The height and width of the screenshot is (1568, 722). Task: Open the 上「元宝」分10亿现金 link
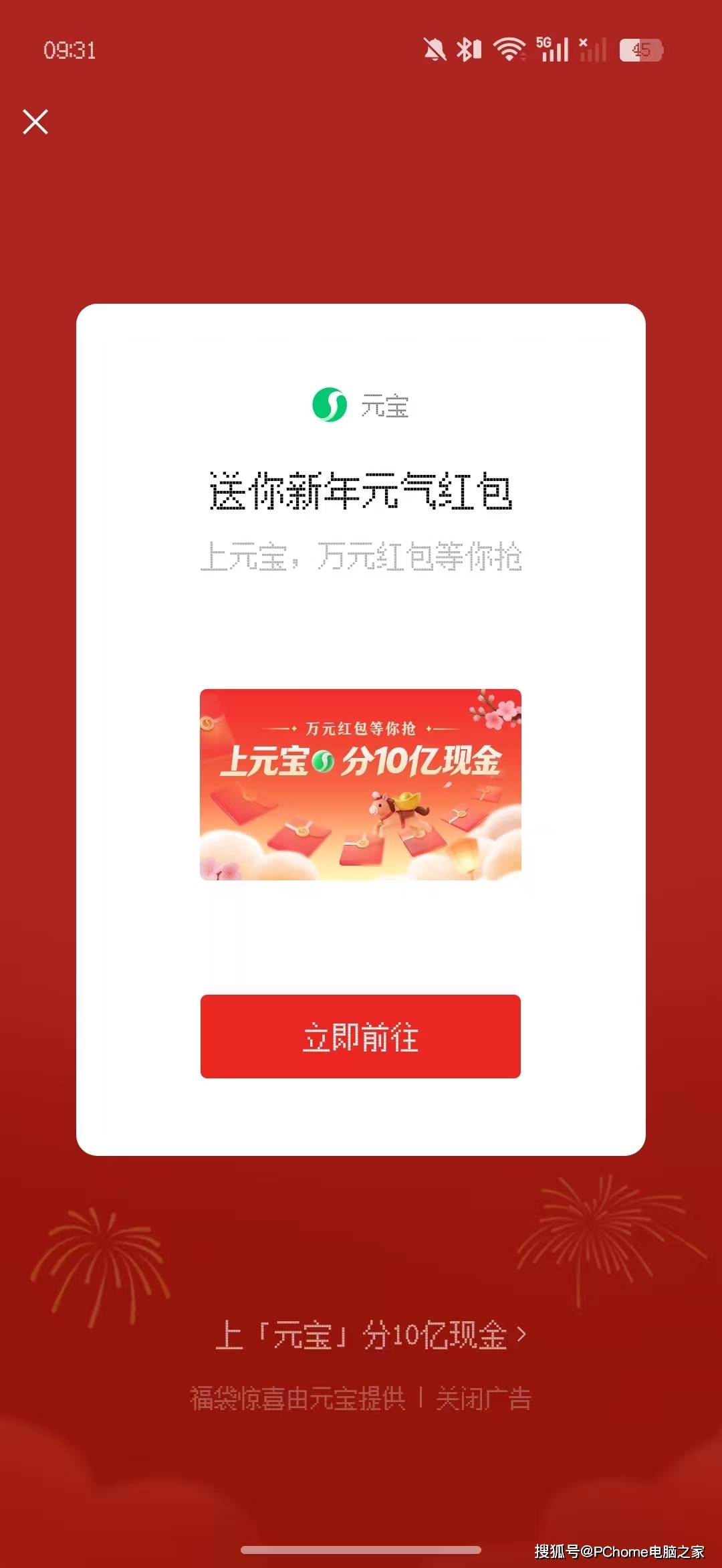coord(370,1335)
